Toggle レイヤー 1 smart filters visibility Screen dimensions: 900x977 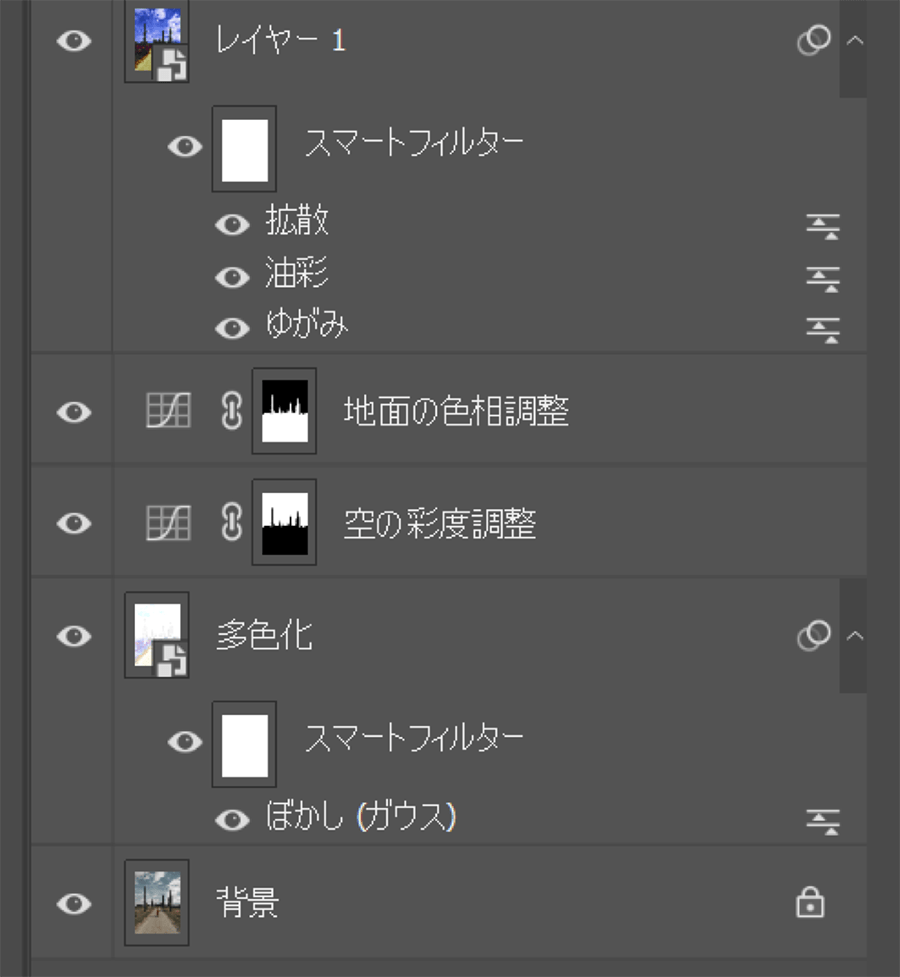tap(185, 147)
